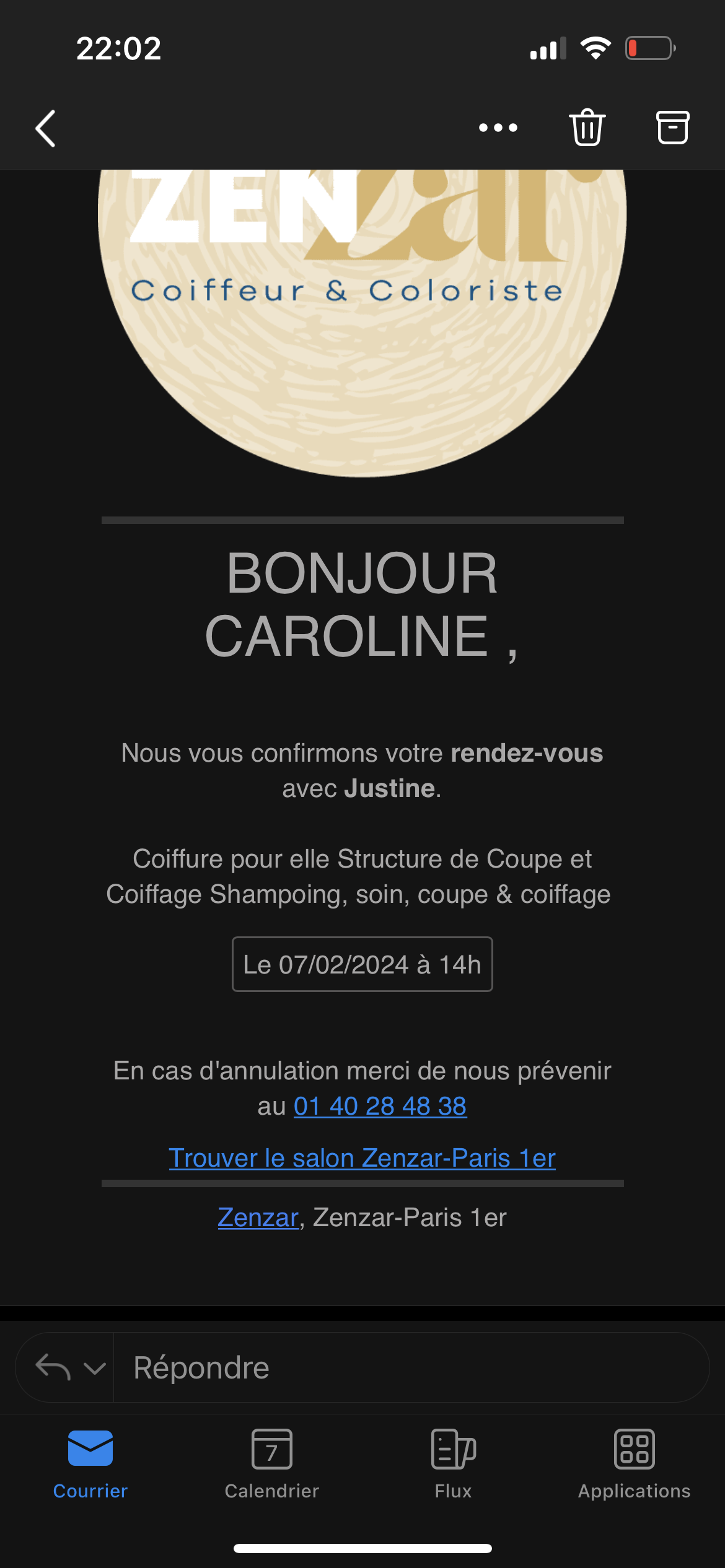Viewport: 725px width, 1568px height.
Task: Switch to the Calendrier tab
Action: [271, 1463]
